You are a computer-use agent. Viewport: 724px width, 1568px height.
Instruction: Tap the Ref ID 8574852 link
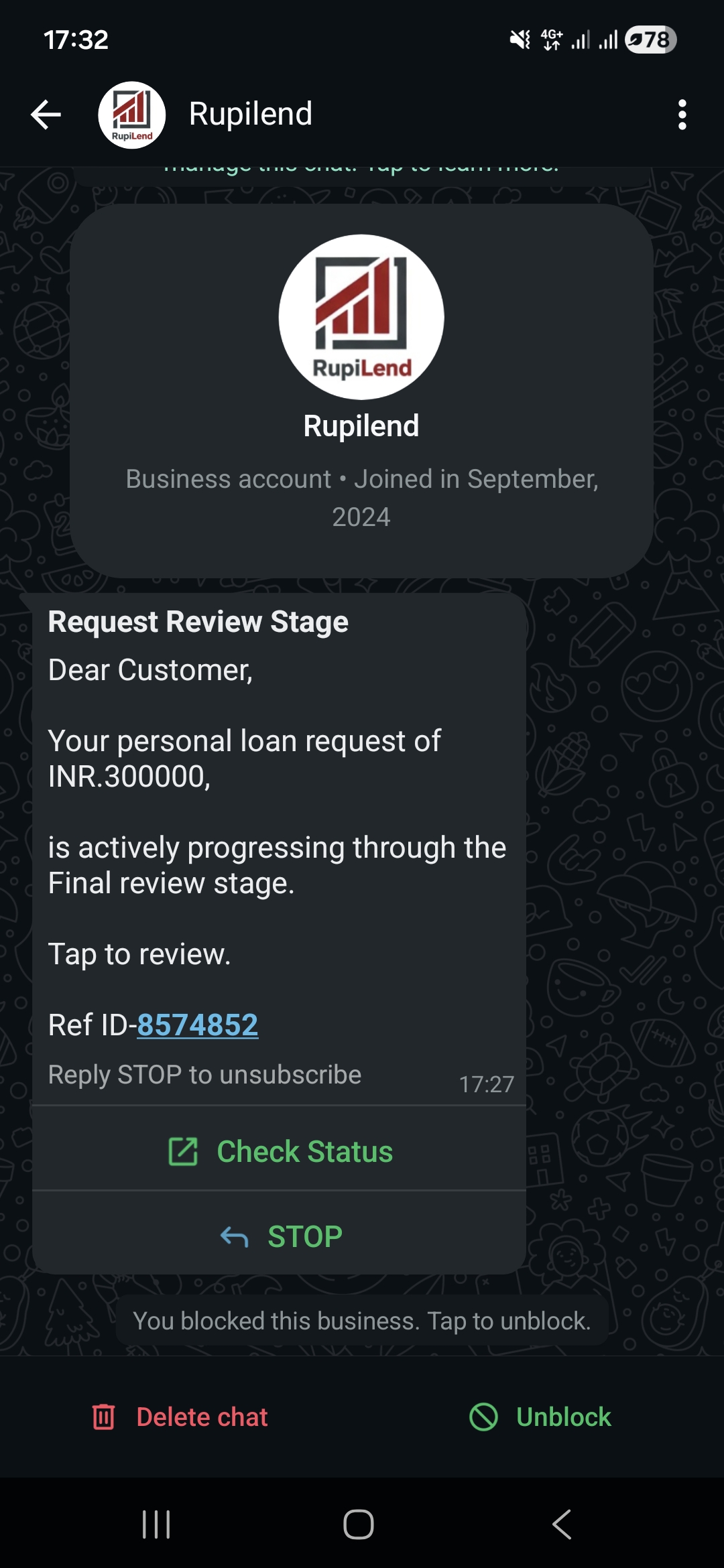(x=197, y=1025)
